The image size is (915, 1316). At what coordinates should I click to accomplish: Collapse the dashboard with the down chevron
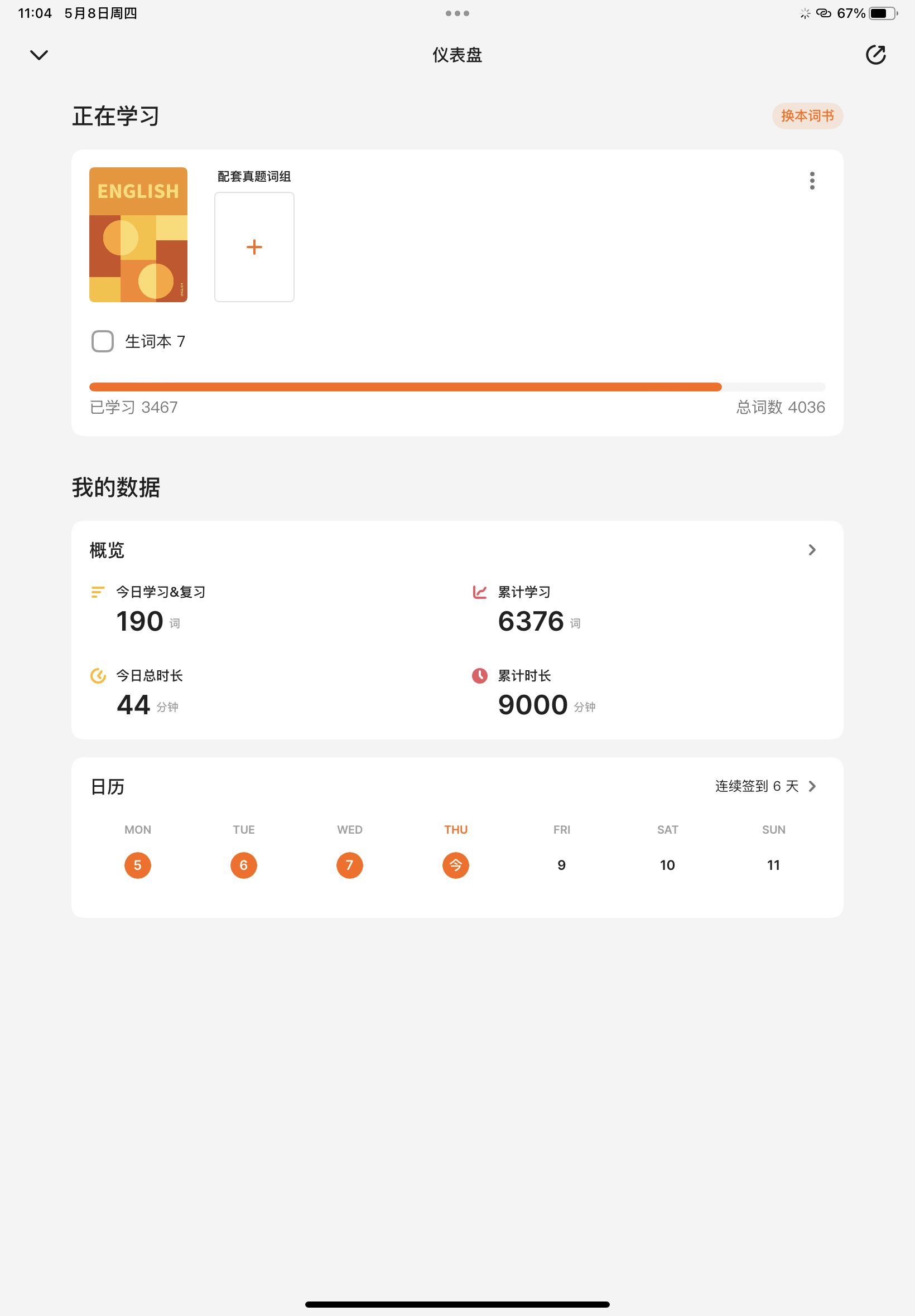pyautogui.click(x=39, y=55)
